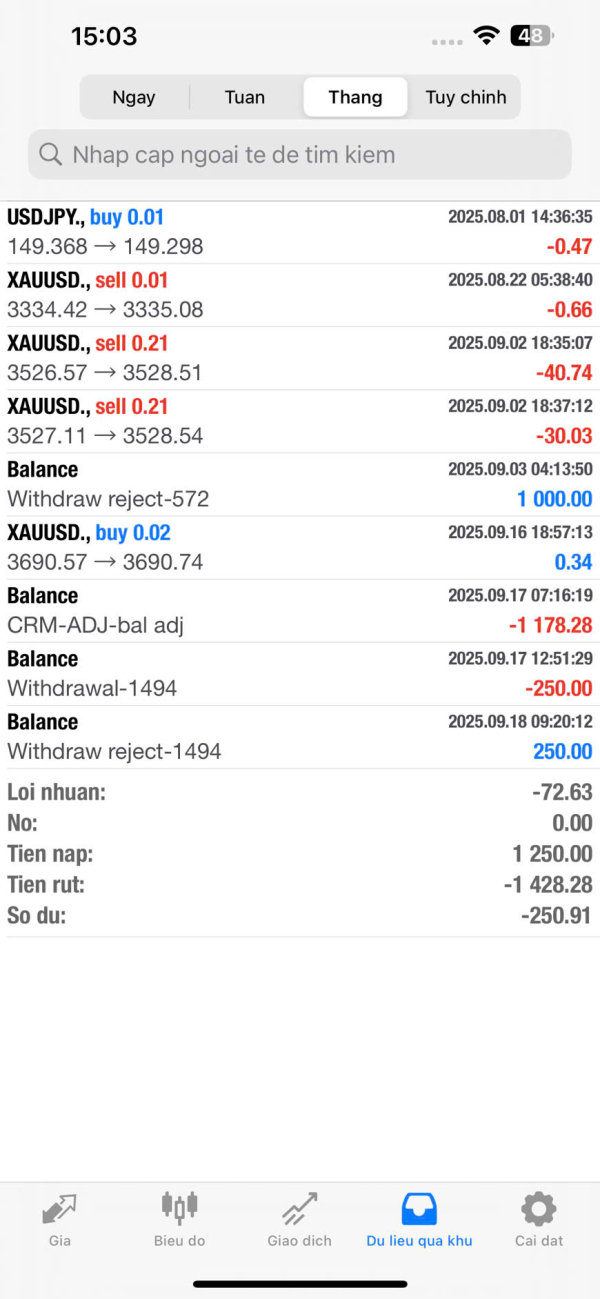Select the Tuan period tab

pyautogui.click(x=245, y=97)
